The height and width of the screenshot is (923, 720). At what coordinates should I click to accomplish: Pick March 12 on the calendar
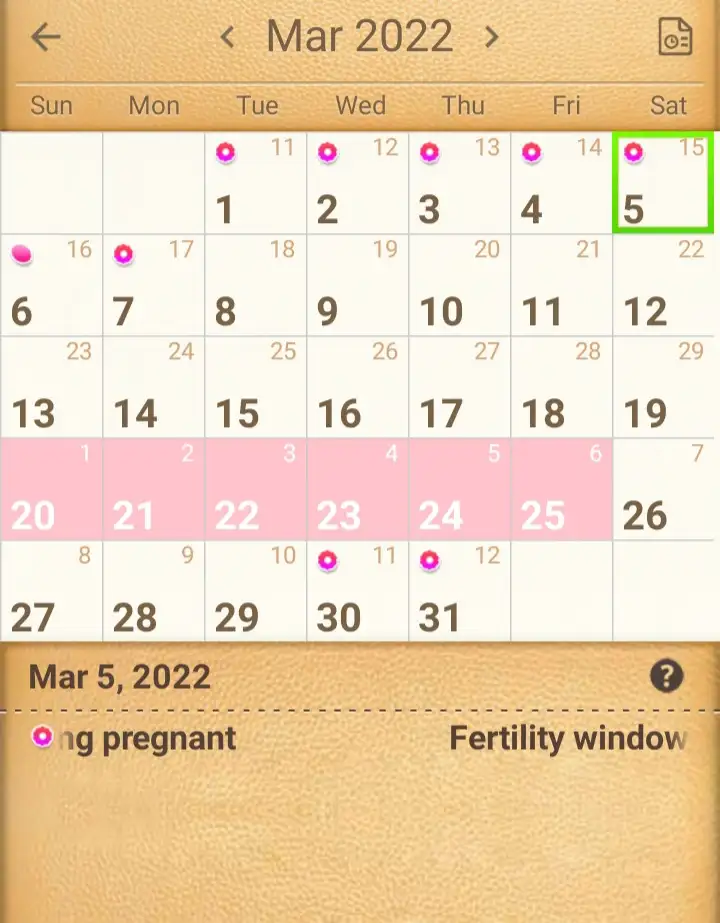coord(664,286)
